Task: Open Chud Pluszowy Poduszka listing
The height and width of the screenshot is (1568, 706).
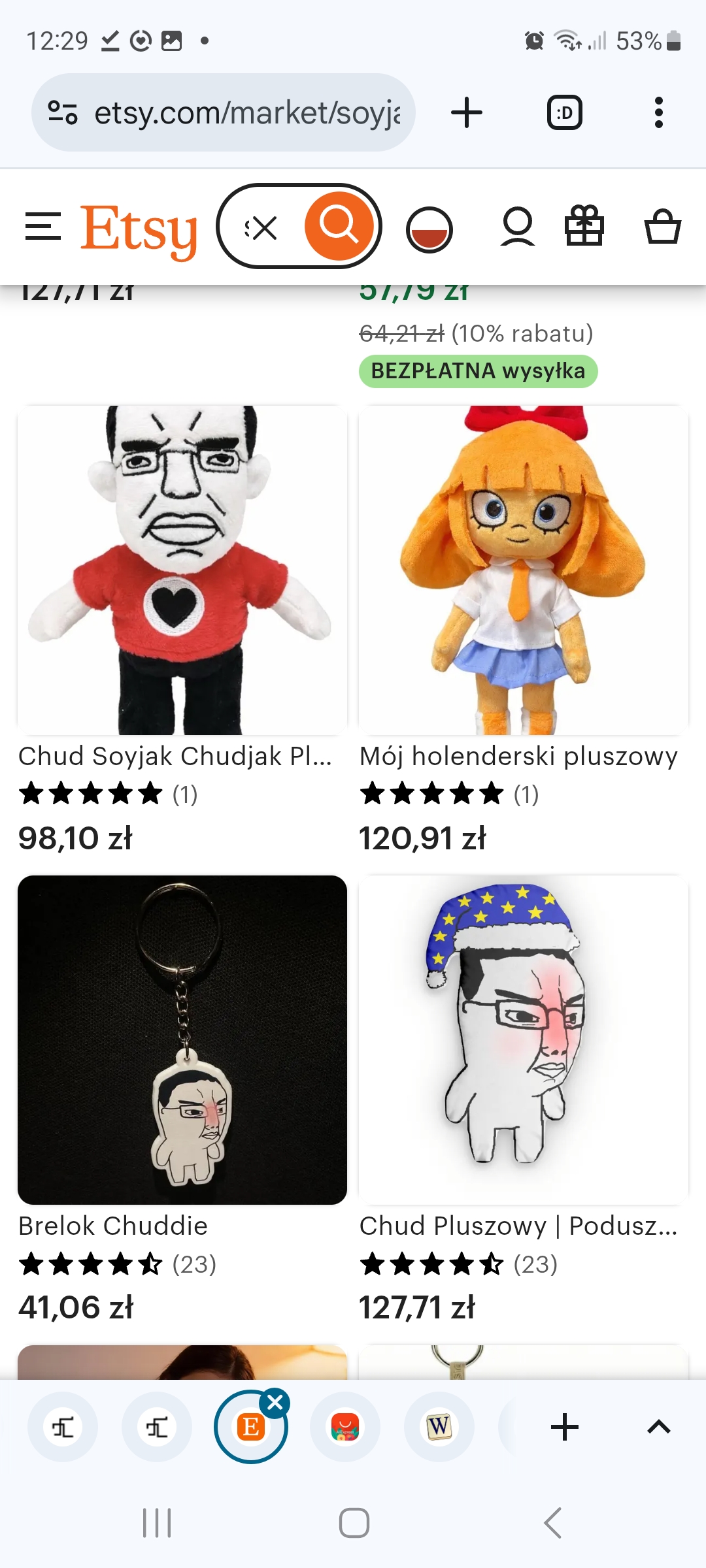Action: [523, 1039]
